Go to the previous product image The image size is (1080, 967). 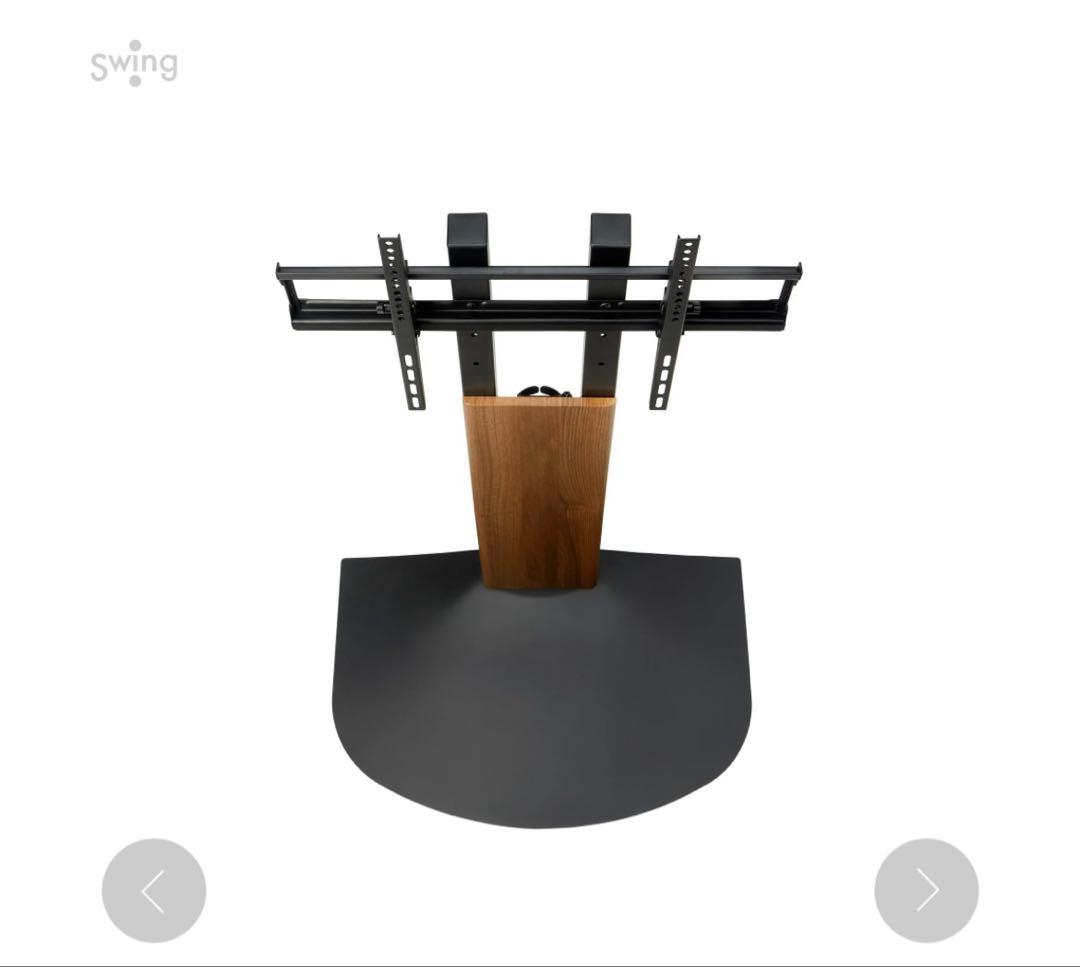154,890
